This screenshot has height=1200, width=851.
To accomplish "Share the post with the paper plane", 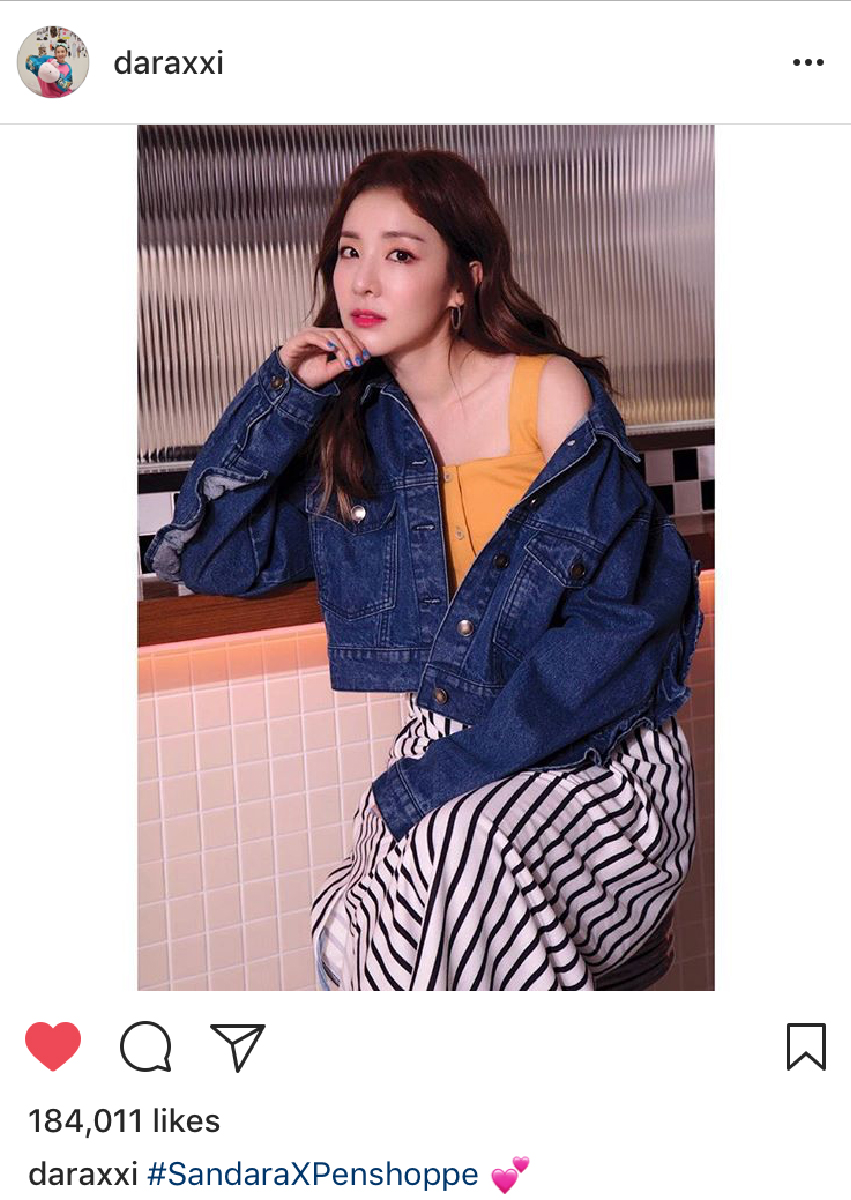I will tap(237, 1047).
